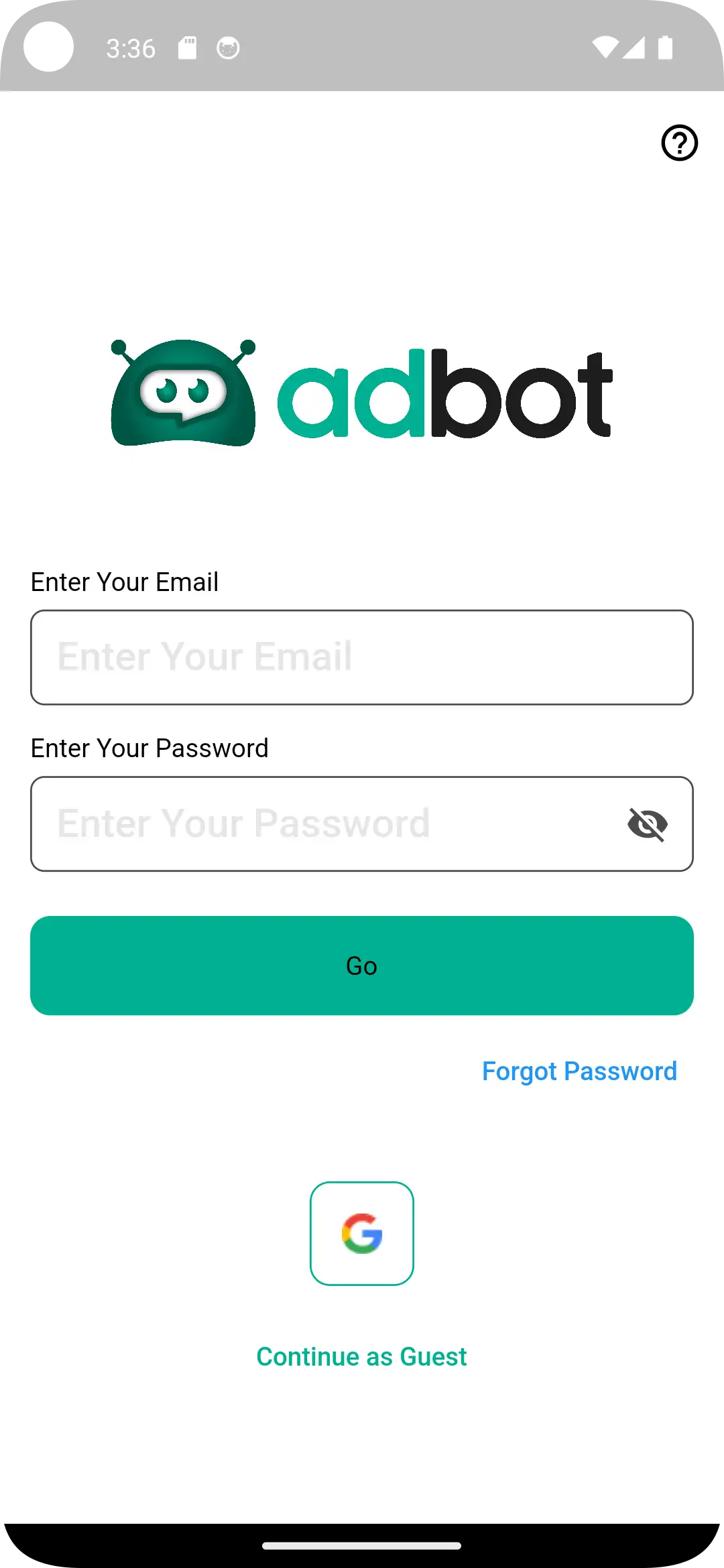Image resolution: width=724 pixels, height=1568 pixels.
Task: Toggle password visibility eye icon
Action: (x=648, y=824)
